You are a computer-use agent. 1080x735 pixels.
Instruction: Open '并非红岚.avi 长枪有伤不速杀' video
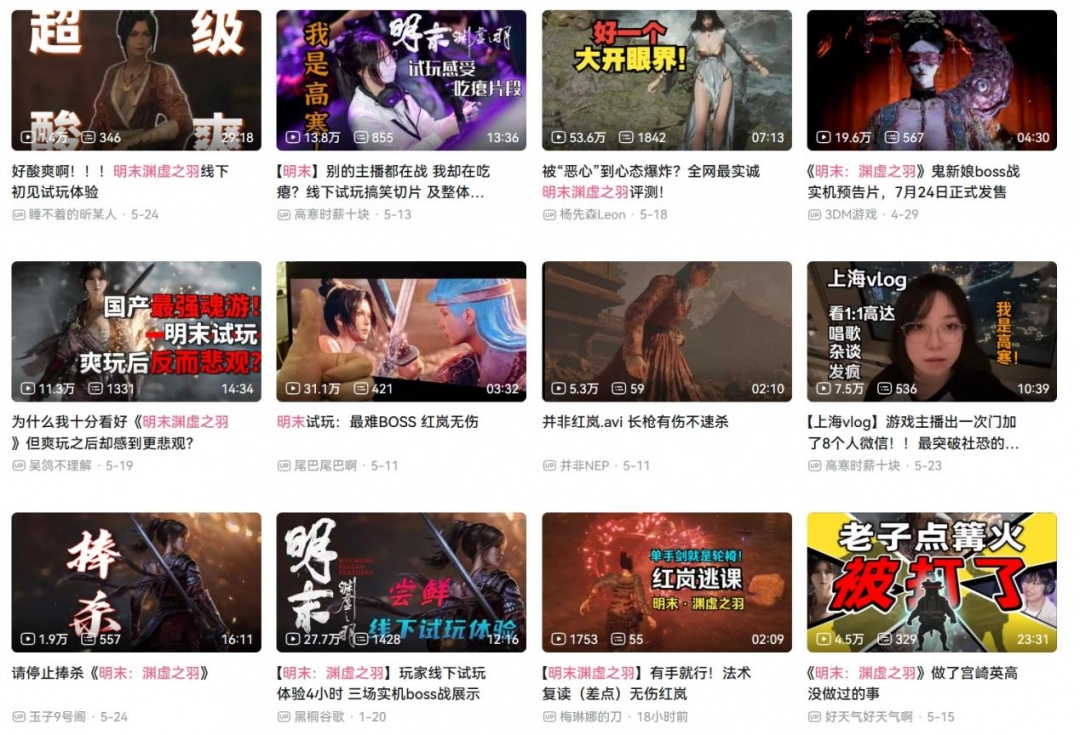(x=666, y=332)
